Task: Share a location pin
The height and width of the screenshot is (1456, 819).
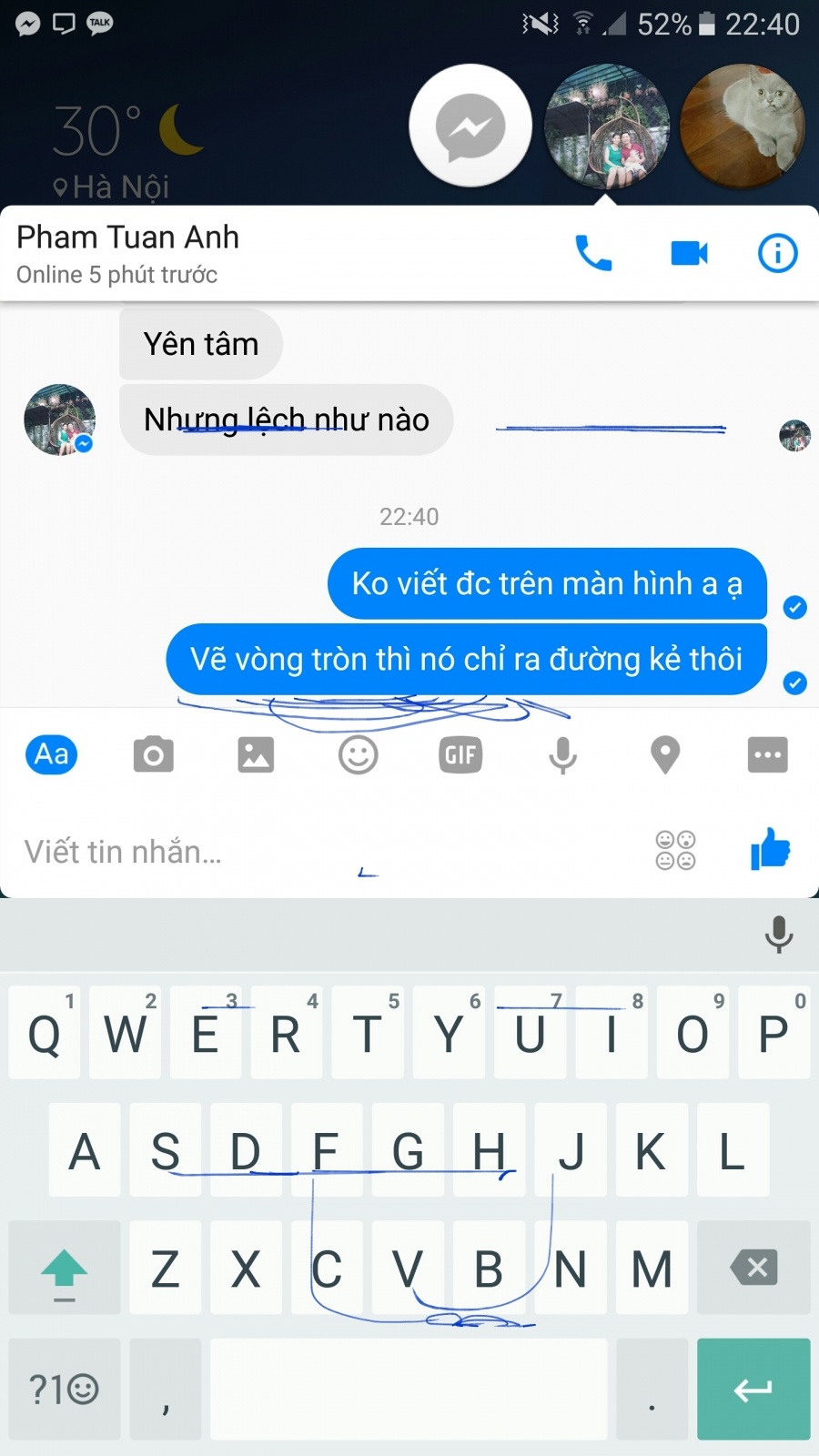Action: [x=665, y=754]
